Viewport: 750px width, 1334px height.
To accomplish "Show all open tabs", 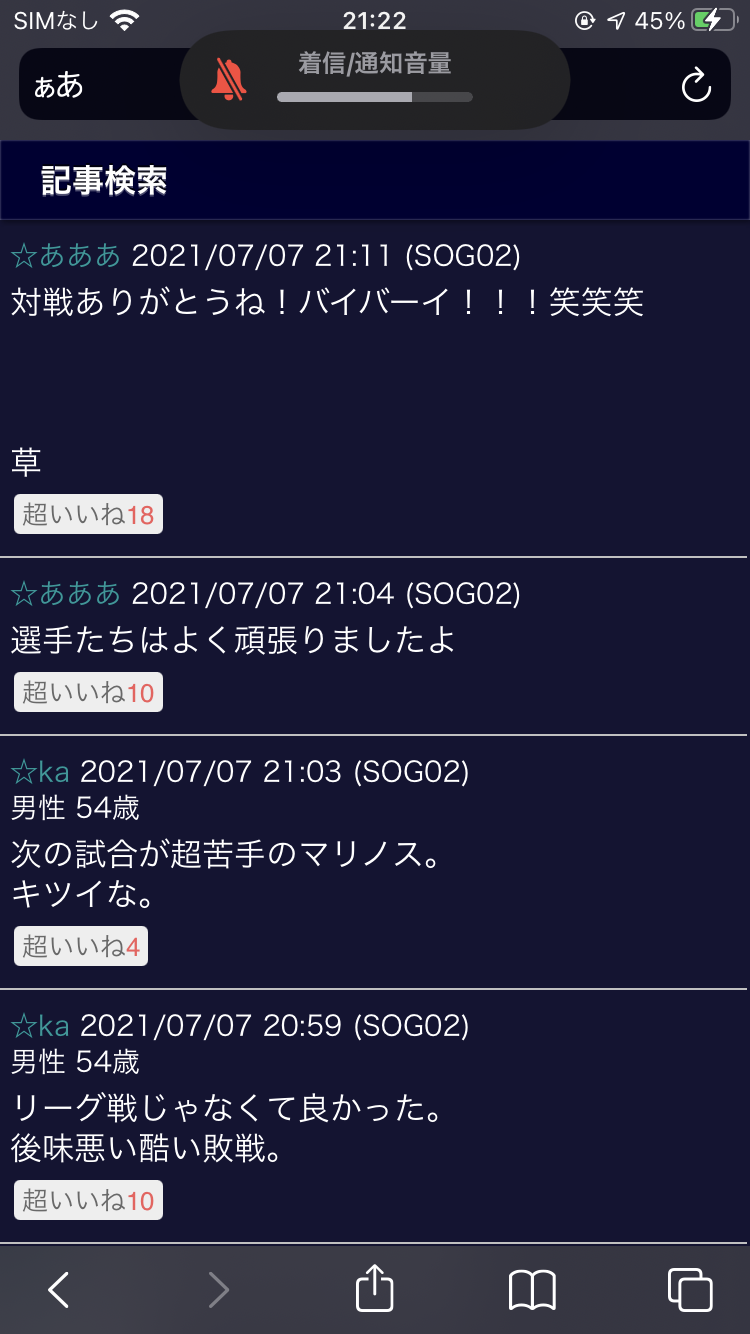I will tap(690, 1290).
